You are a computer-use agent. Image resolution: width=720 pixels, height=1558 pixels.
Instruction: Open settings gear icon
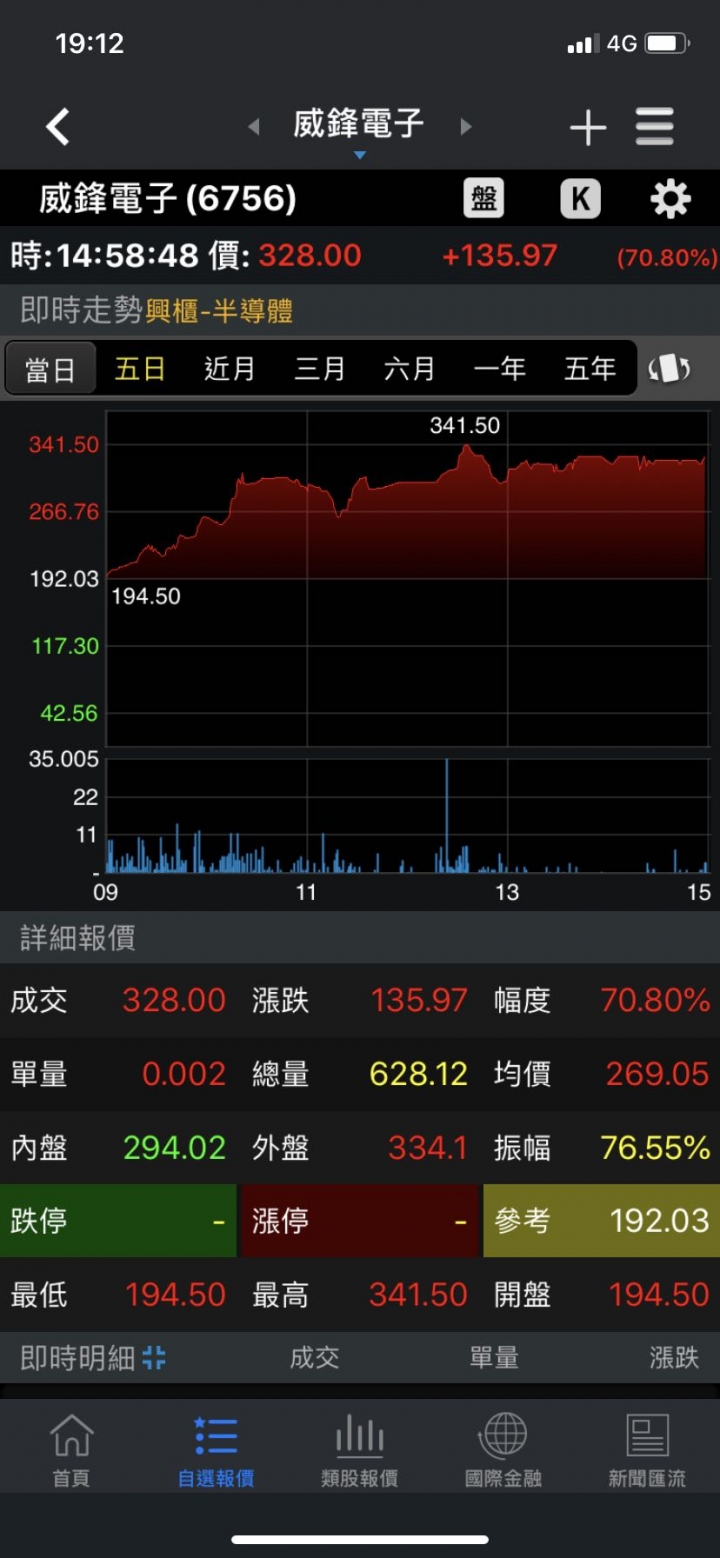pyautogui.click(x=670, y=198)
